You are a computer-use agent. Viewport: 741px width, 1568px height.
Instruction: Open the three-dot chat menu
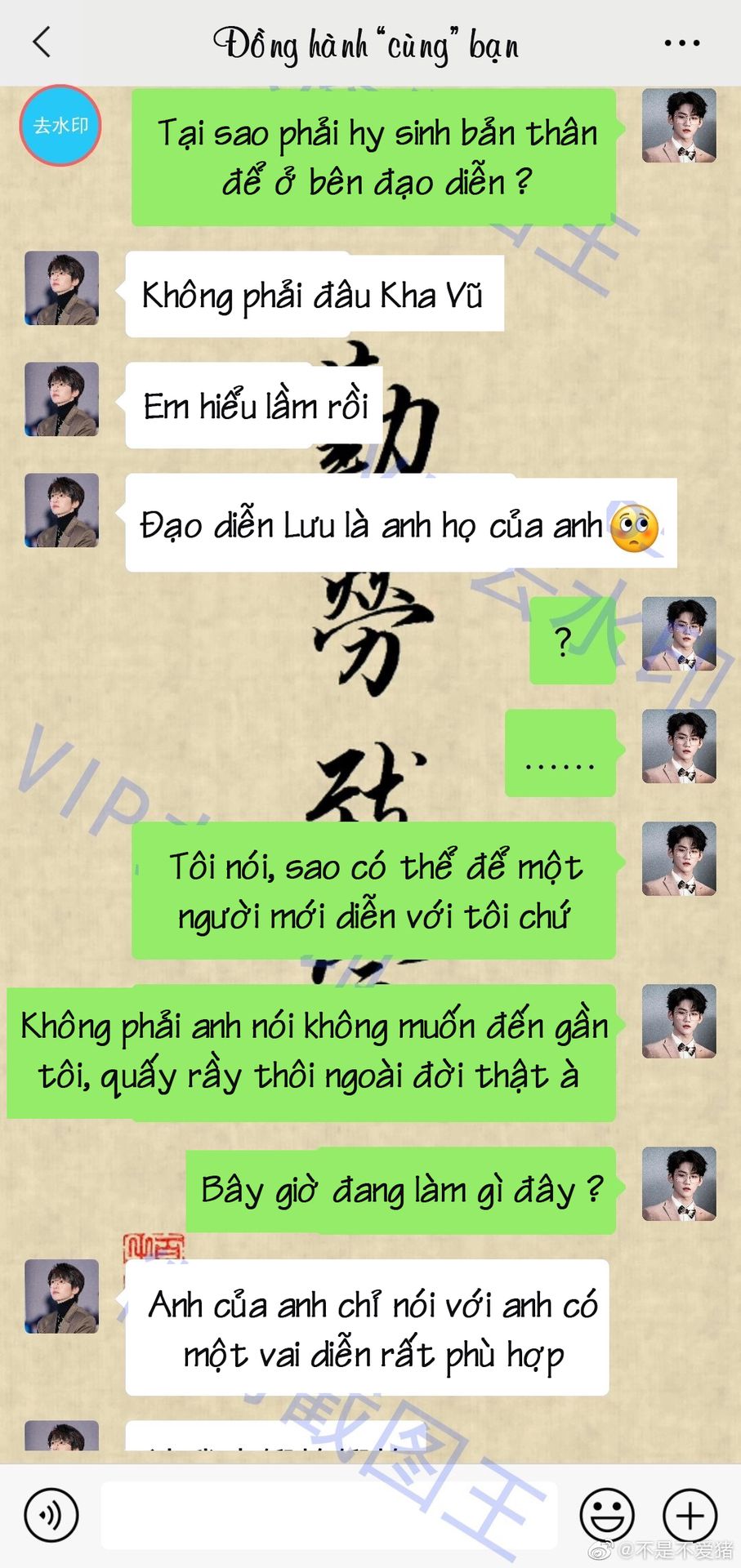(682, 42)
